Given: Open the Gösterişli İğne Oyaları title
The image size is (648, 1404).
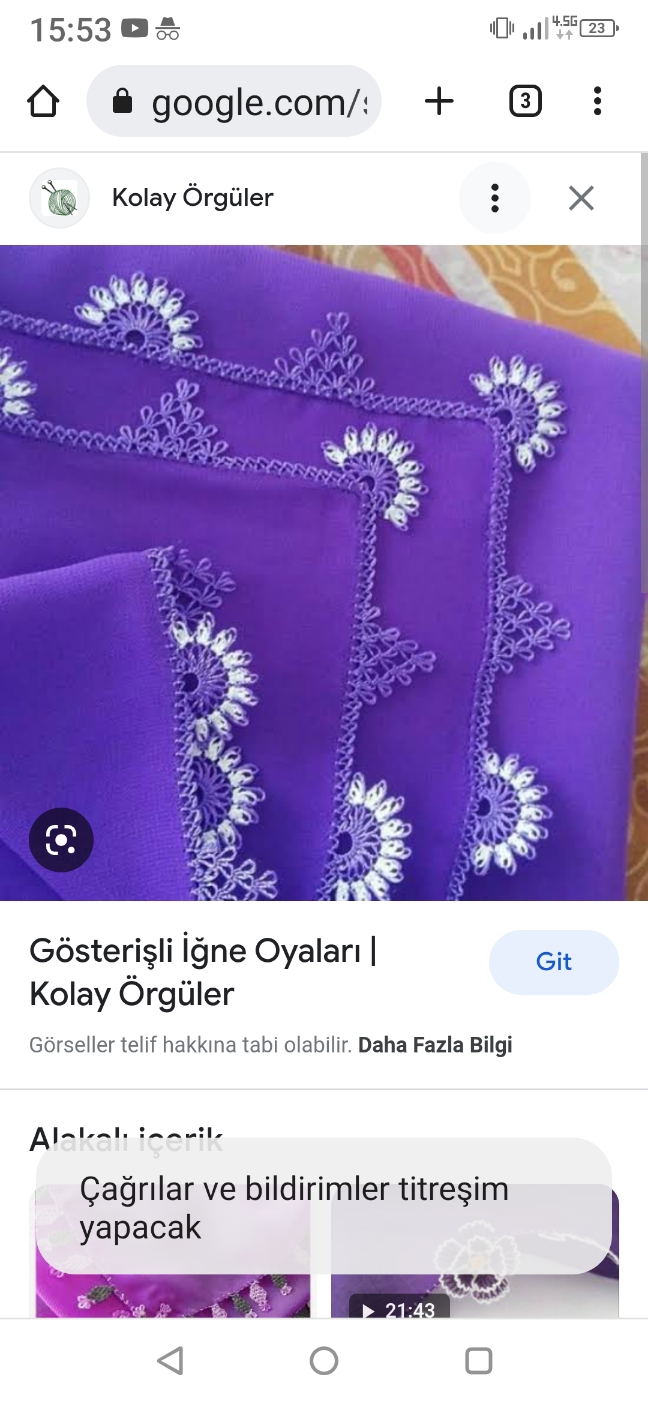Looking at the screenshot, I should [x=203, y=972].
